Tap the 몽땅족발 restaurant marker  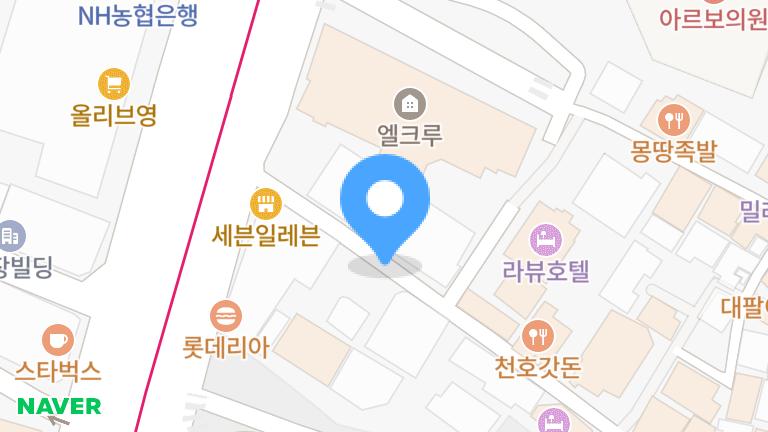pos(675,120)
